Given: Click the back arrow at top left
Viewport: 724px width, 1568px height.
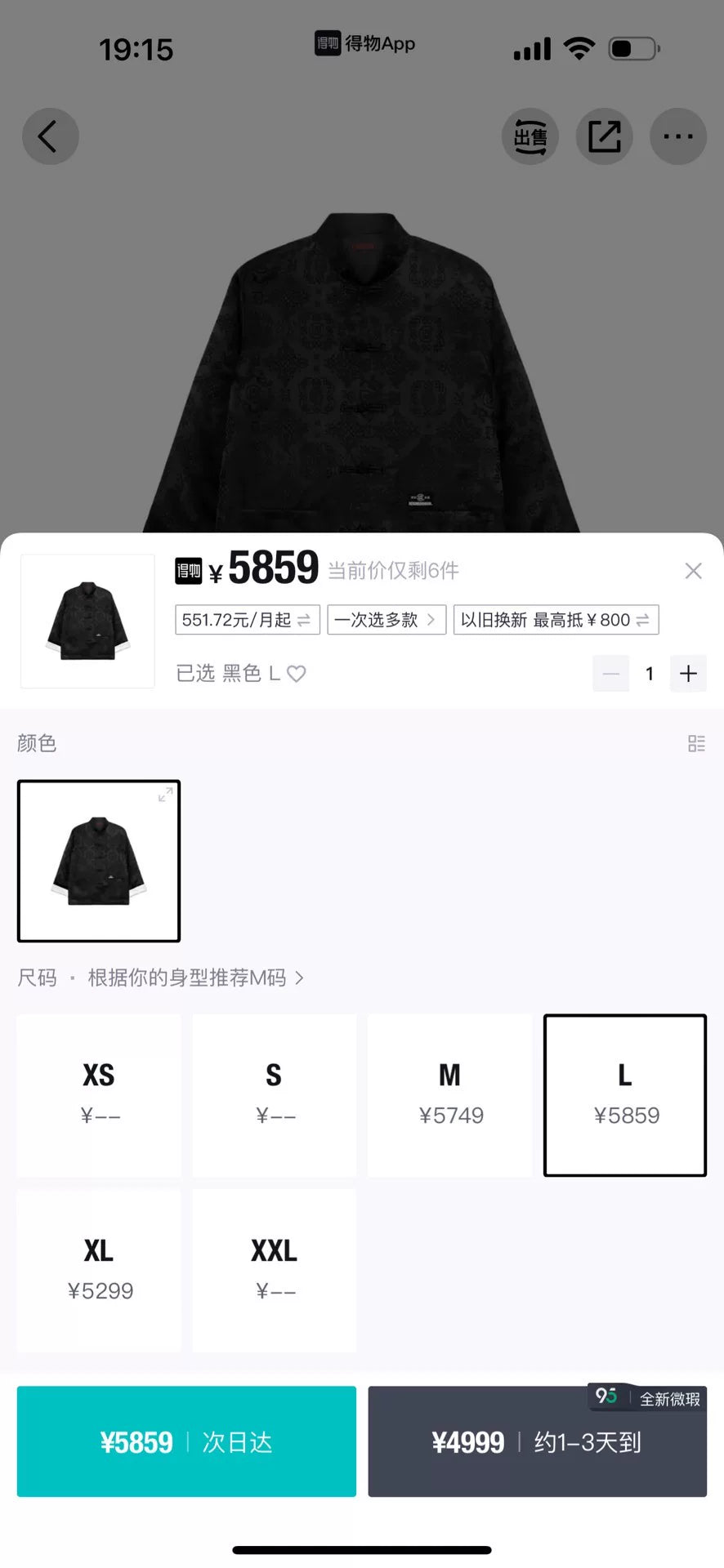Looking at the screenshot, I should click(51, 136).
